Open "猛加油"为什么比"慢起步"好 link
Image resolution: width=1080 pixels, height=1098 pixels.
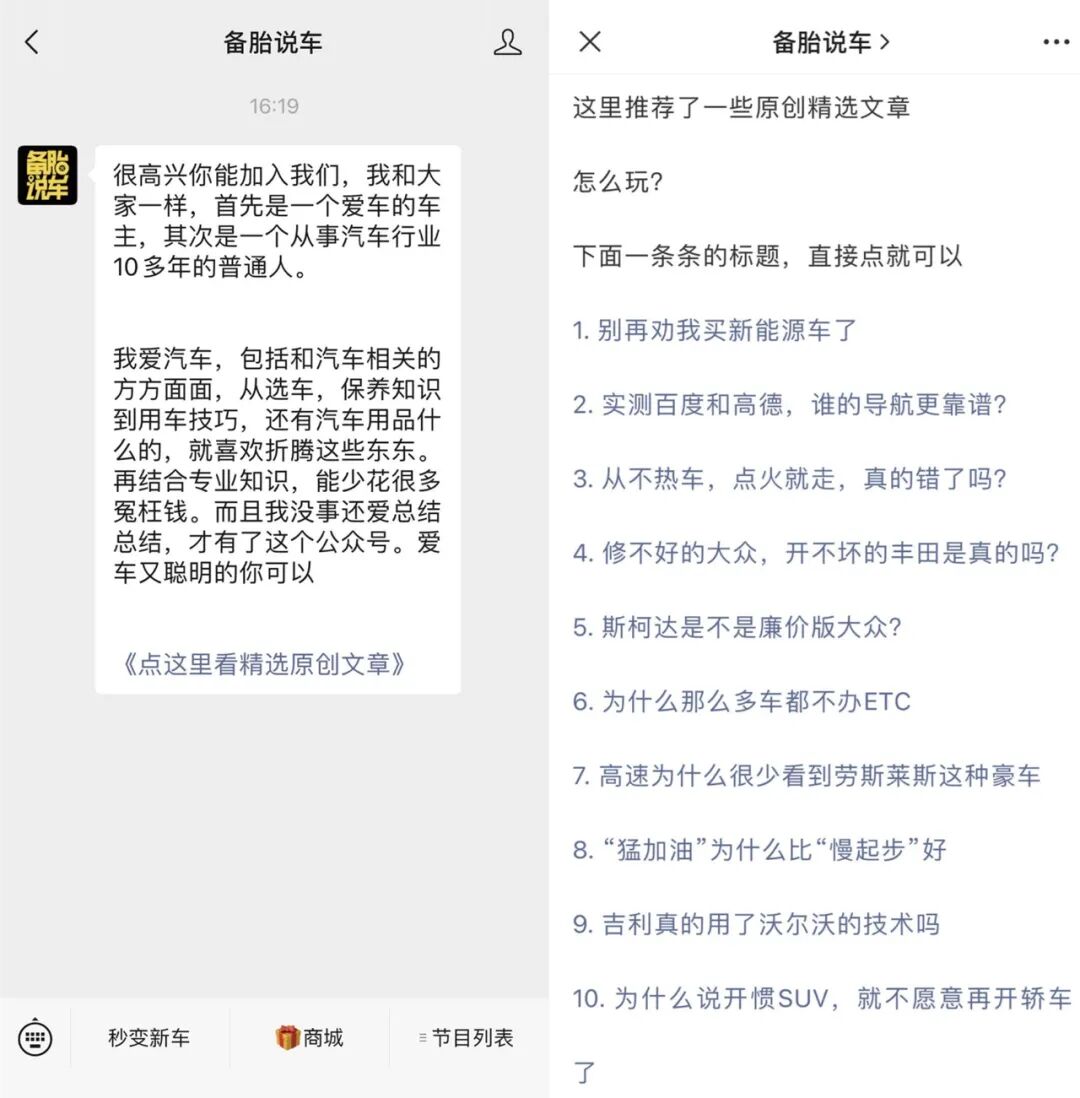click(x=759, y=850)
